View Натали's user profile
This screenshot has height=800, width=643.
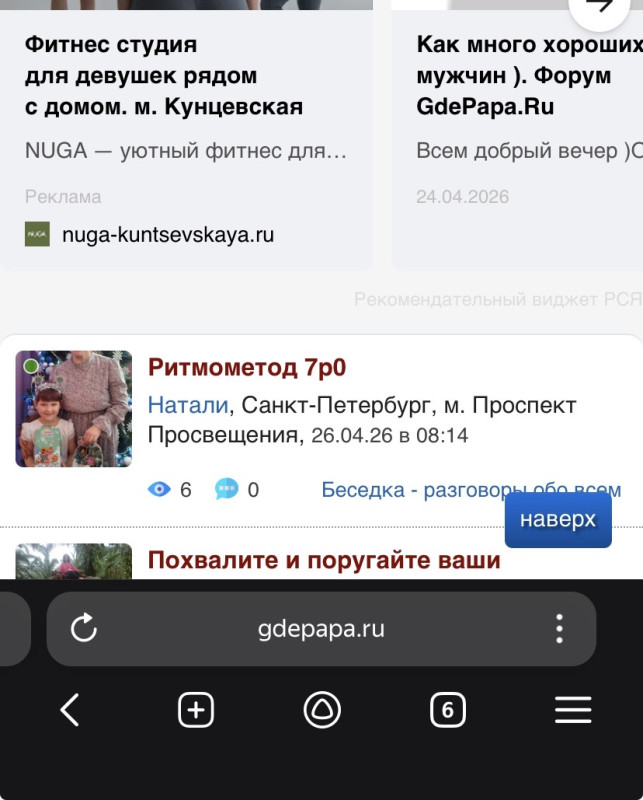[x=187, y=405]
